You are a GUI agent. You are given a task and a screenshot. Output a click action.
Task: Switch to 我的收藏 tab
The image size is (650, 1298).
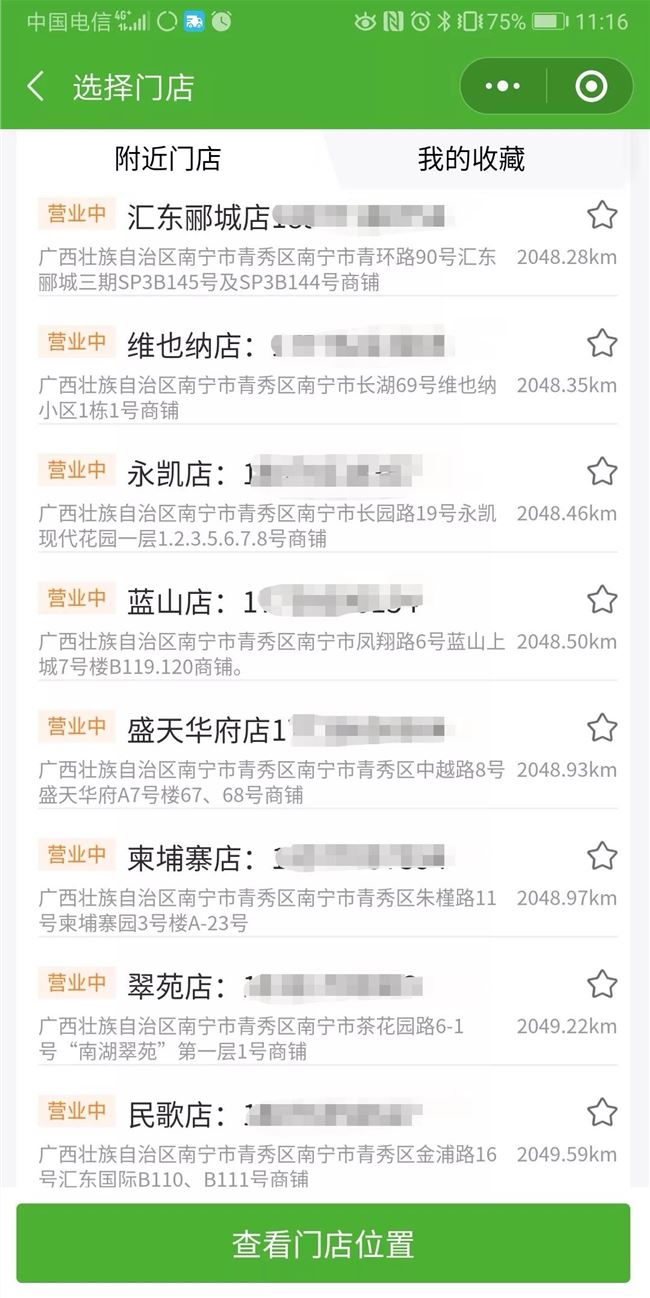pyautogui.click(x=471, y=158)
